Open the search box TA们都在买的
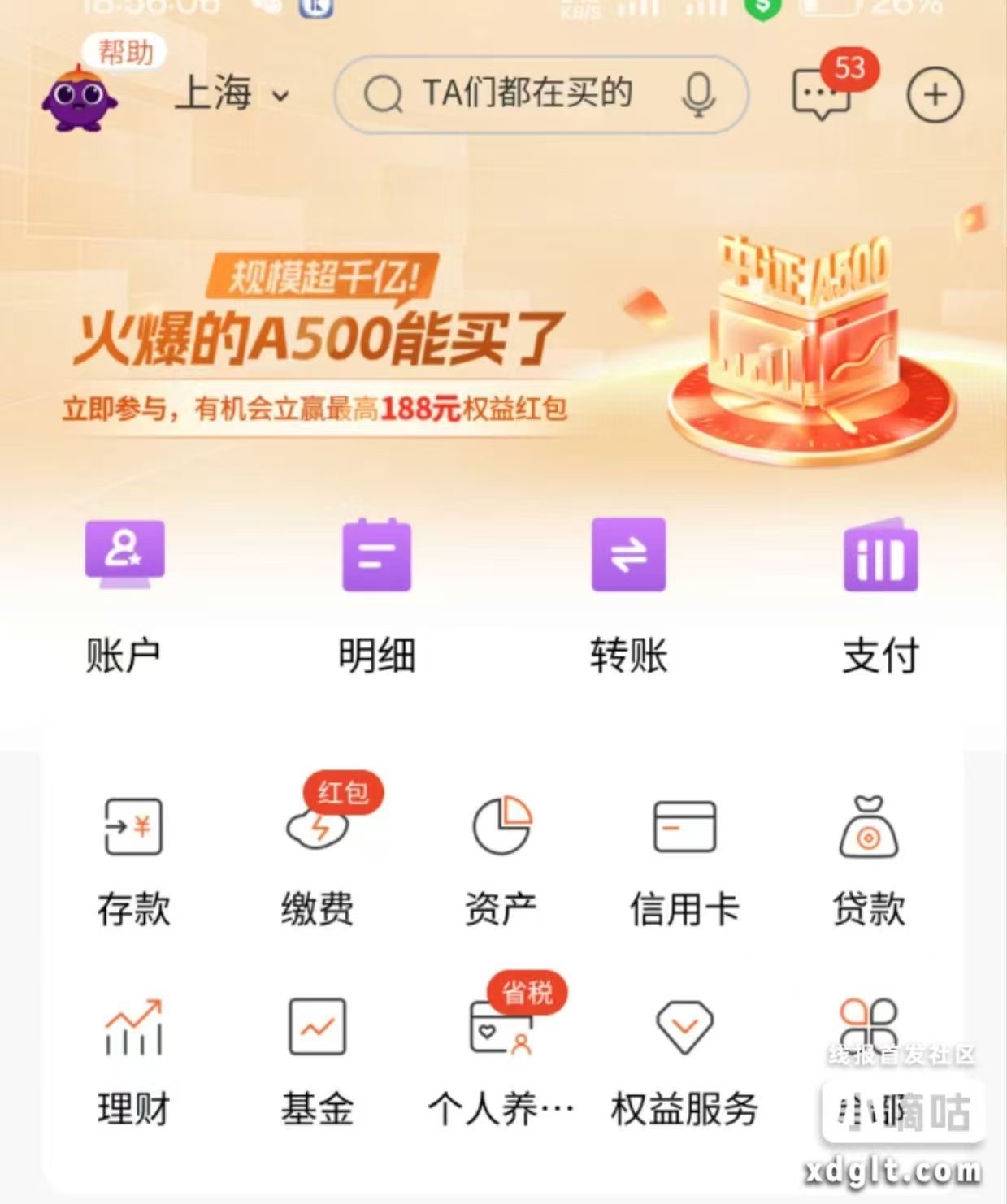1007x1204 pixels. click(x=520, y=93)
